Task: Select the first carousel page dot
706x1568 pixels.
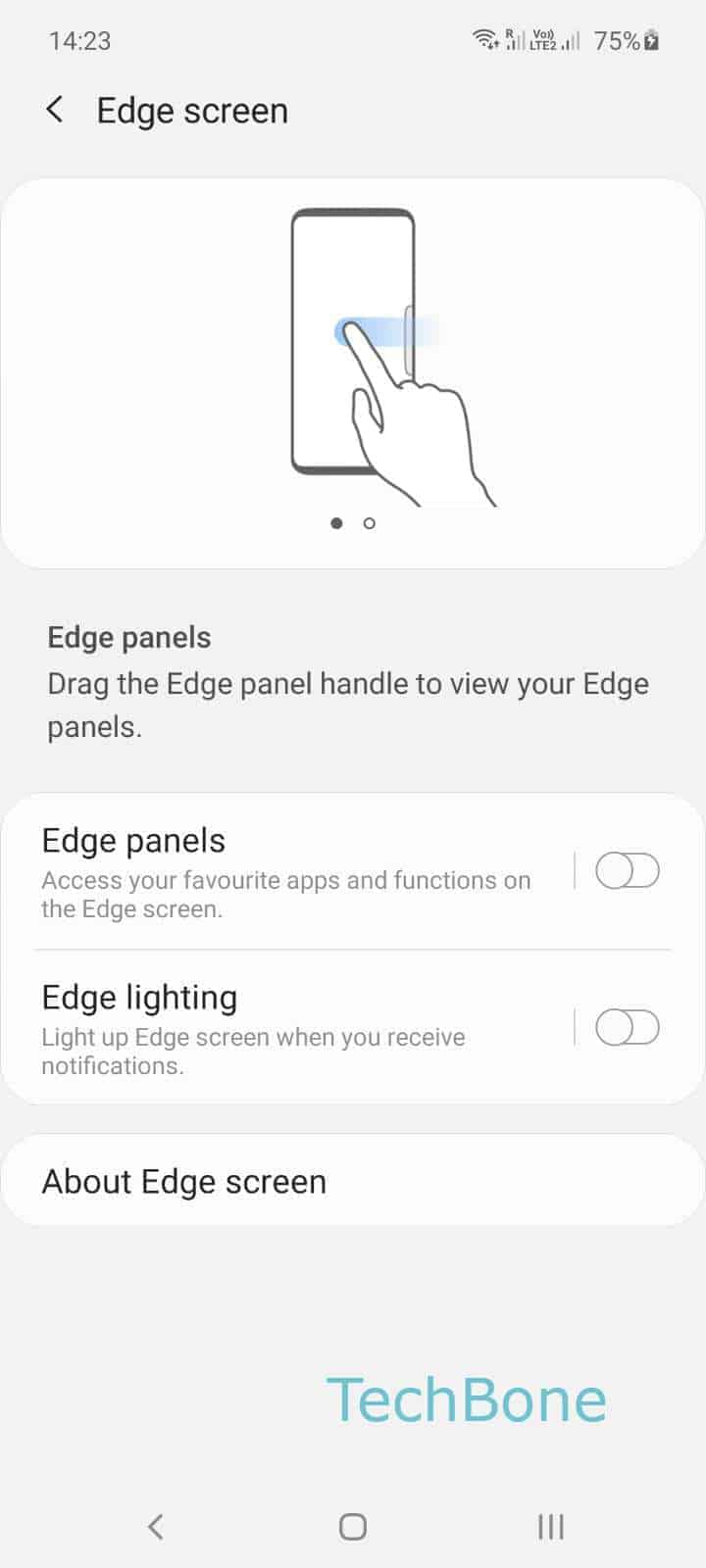Action: 336,523
